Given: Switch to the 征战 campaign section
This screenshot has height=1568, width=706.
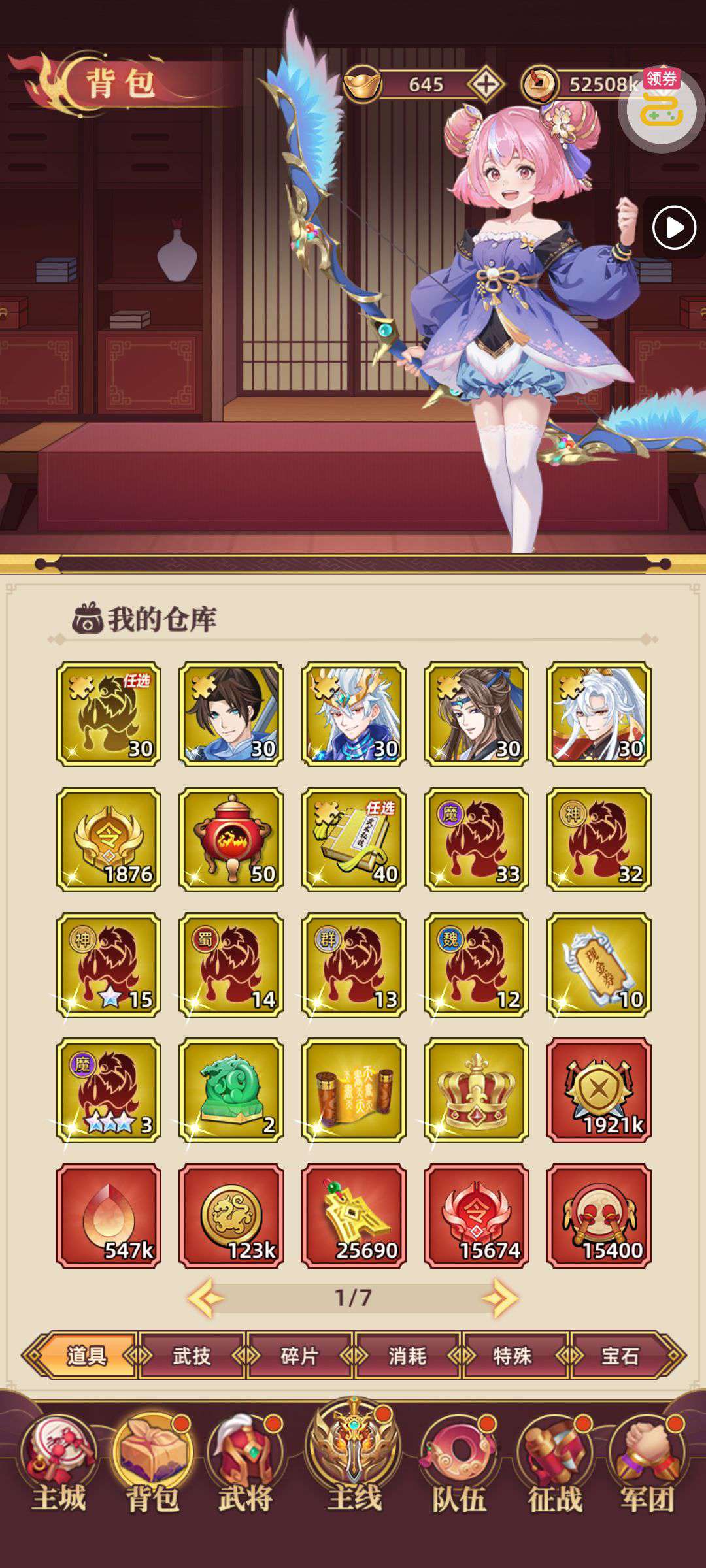Looking at the screenshot, I should (555, 1465).
